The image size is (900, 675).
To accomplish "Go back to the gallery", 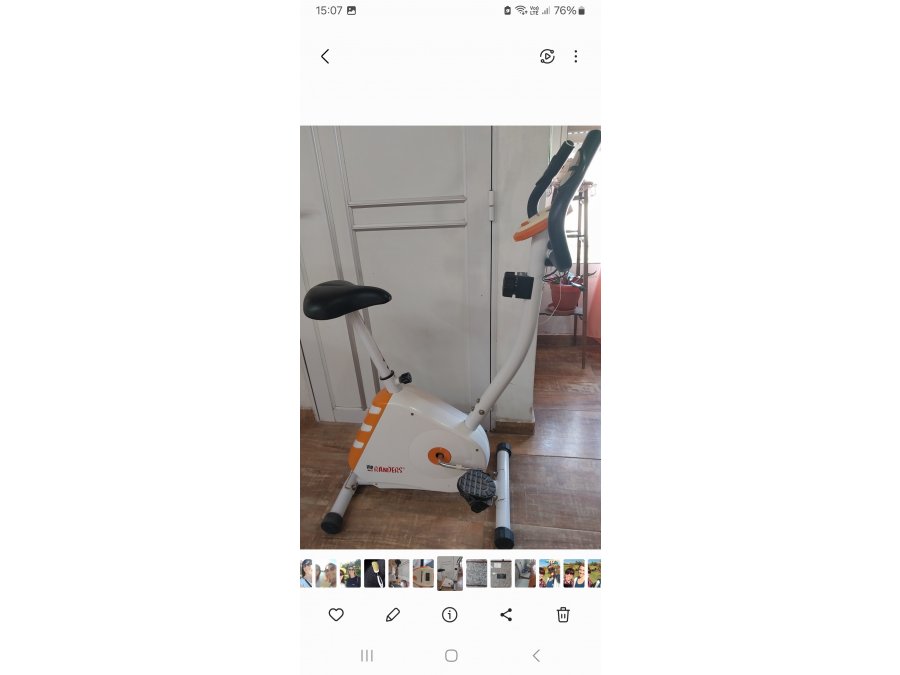I will click(x=325, y=57).
